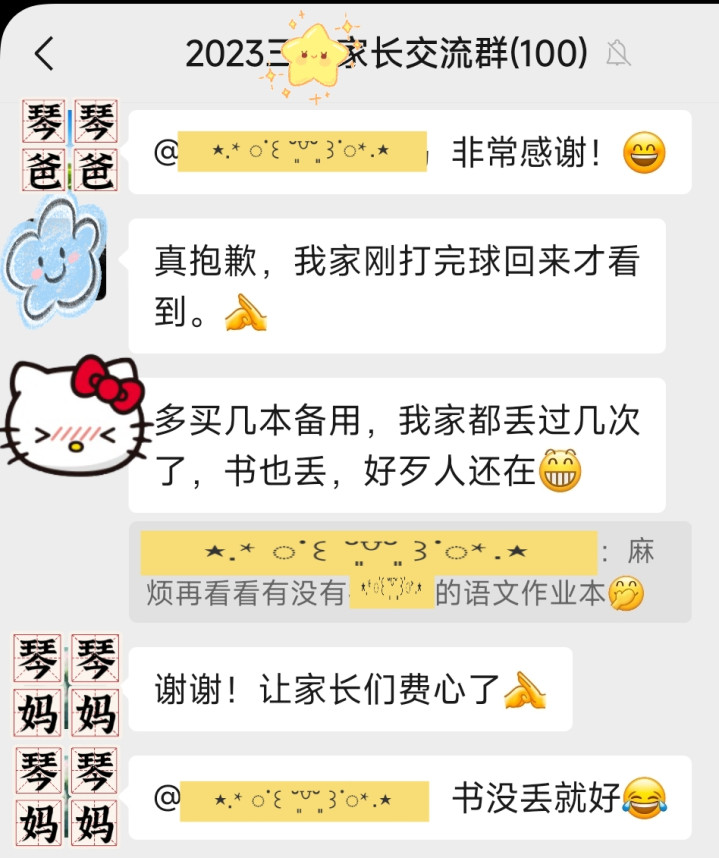Image resolution: width=719 pixels, height=858 pixels.
Task: Tap 琴妈 avatar beside 谢谢！让家长们费心了
Action: pos(67,685)
